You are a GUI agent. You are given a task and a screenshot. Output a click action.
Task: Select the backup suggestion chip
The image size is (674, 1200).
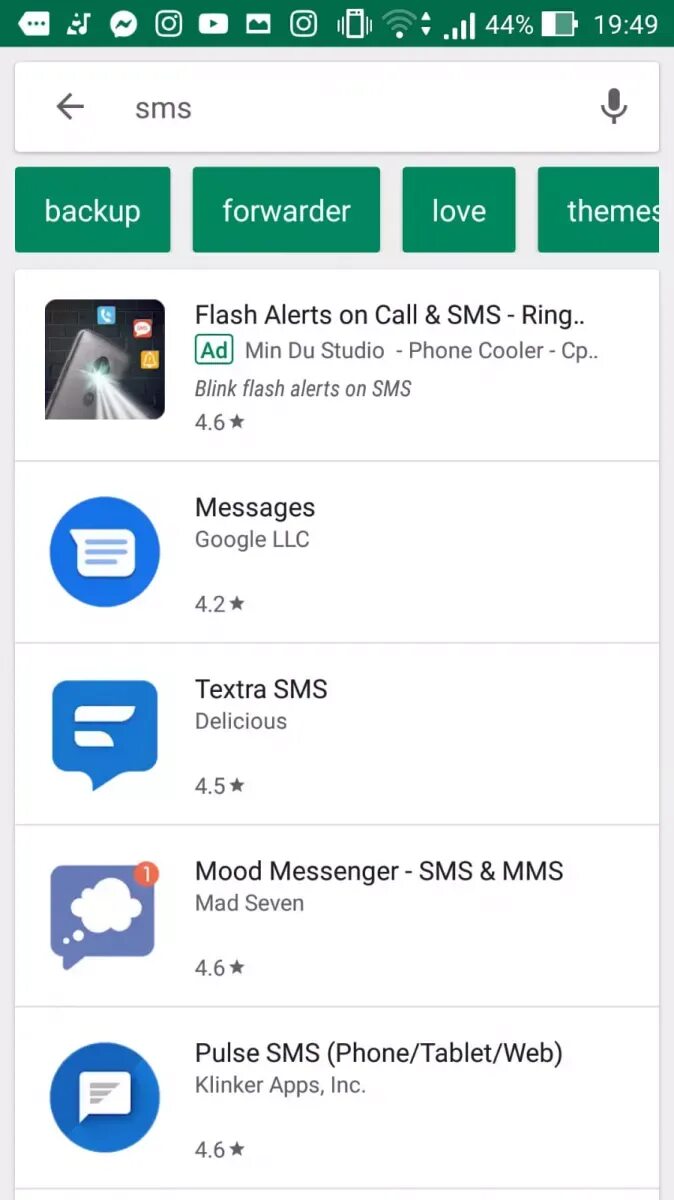tap(93, 210)
